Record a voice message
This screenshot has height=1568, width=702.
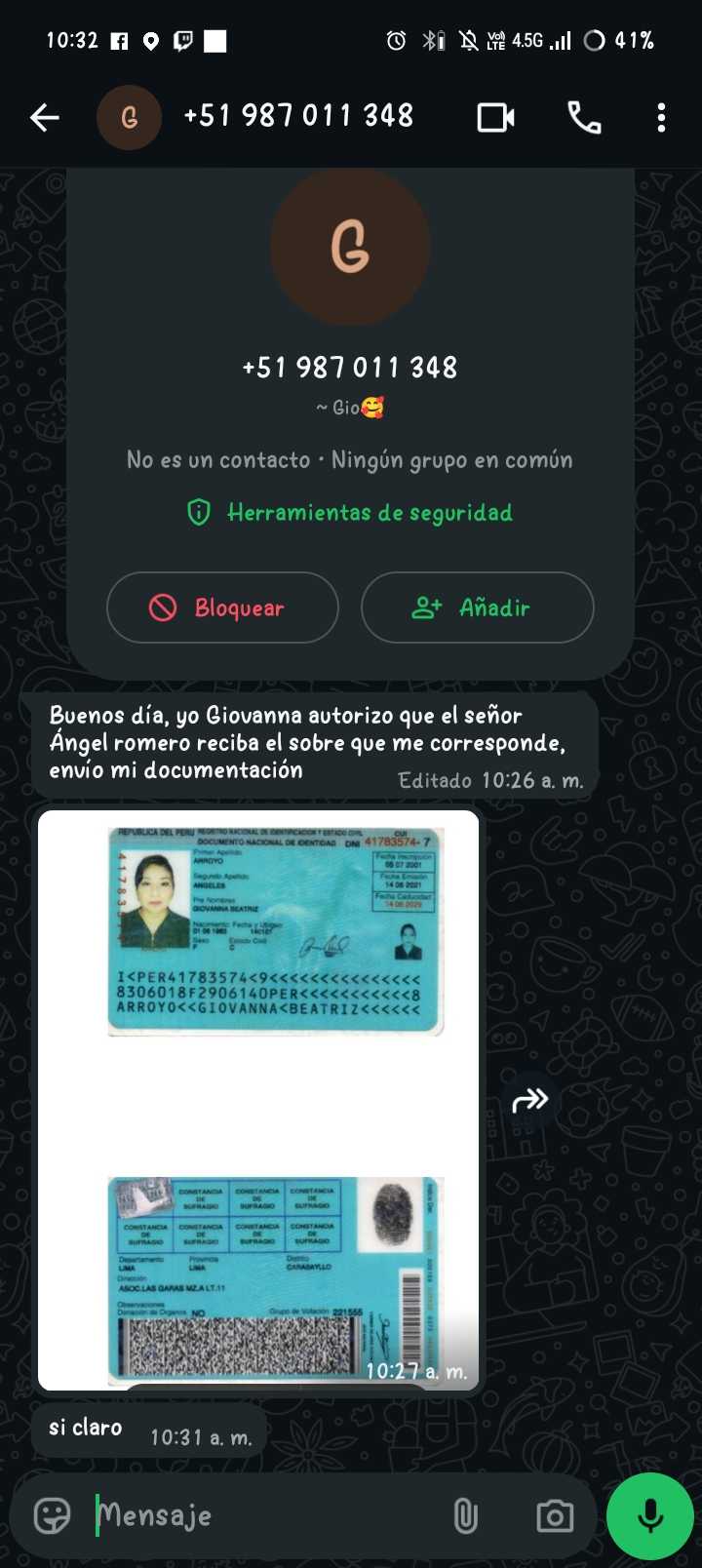(650, 1515)
